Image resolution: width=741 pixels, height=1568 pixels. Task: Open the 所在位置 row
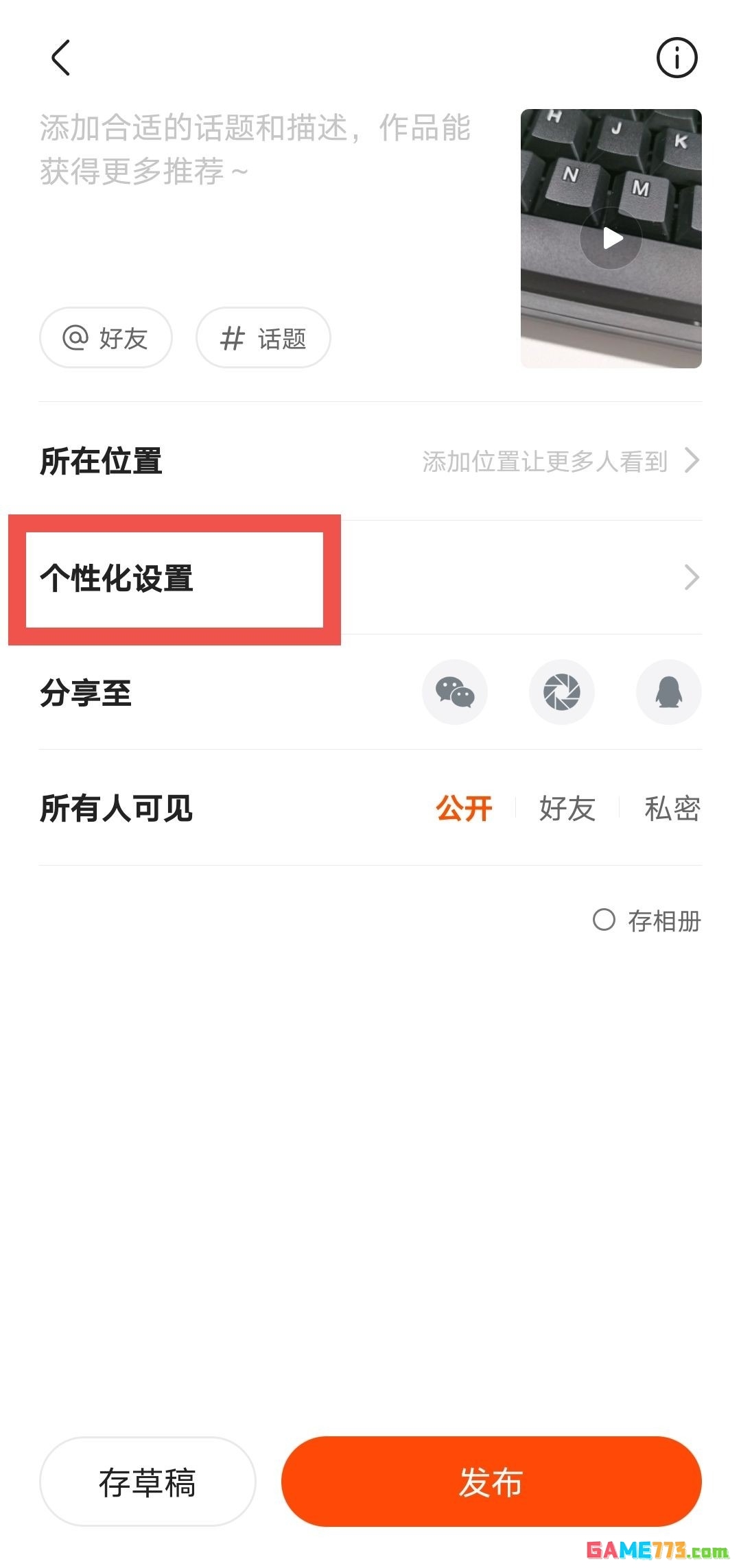(x=370, y=461)
